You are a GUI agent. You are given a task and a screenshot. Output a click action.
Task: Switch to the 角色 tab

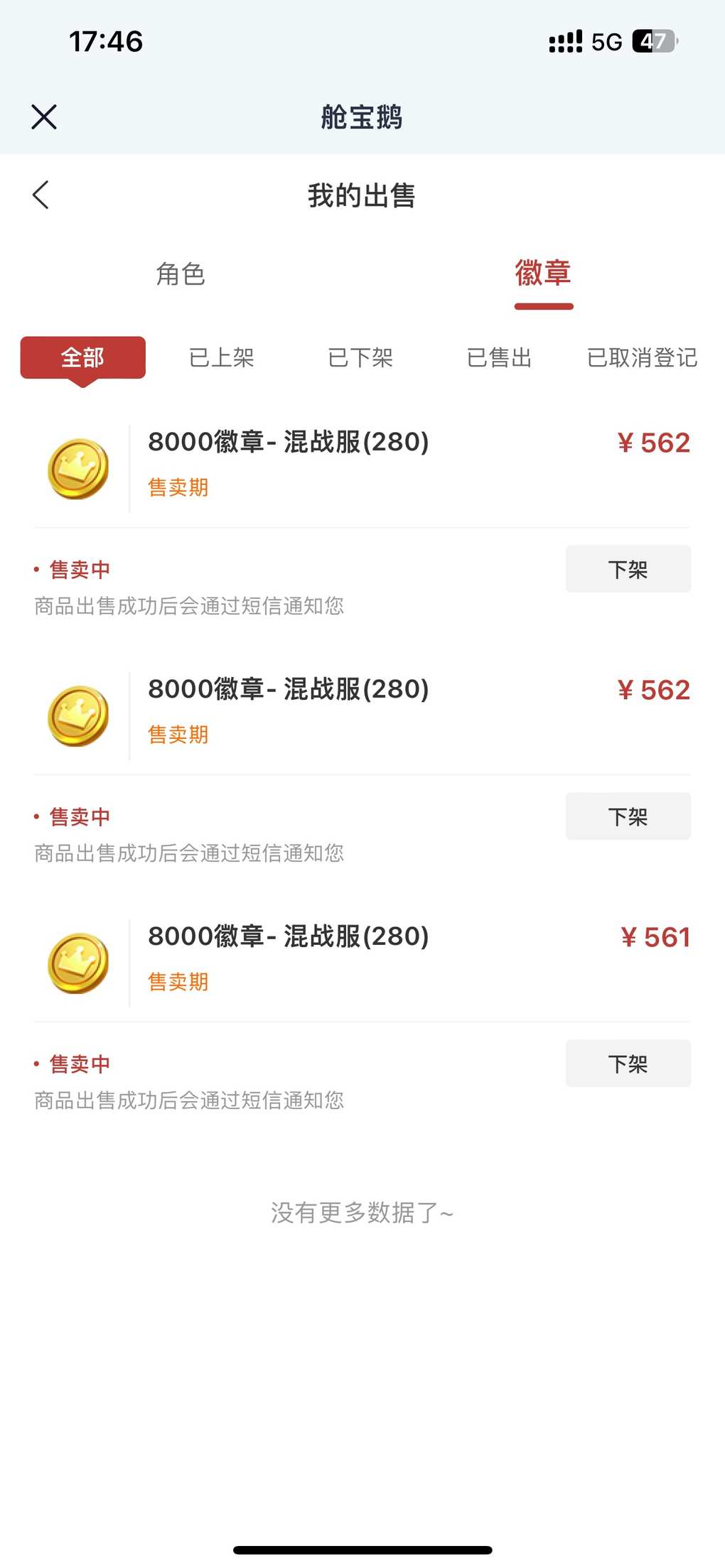click(181, 274)
